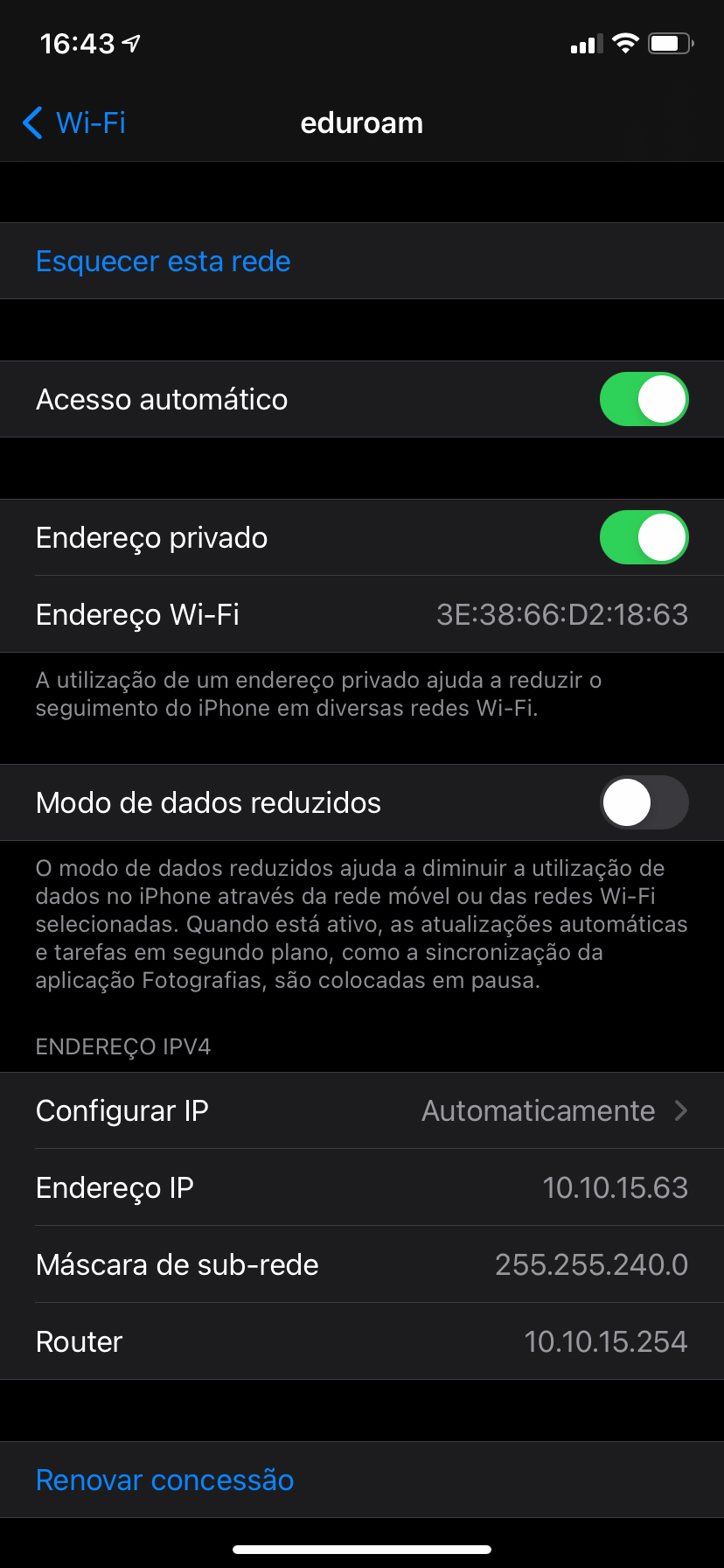
Task: Go back to Wi-Fi settings
Action: coord(74,123)
